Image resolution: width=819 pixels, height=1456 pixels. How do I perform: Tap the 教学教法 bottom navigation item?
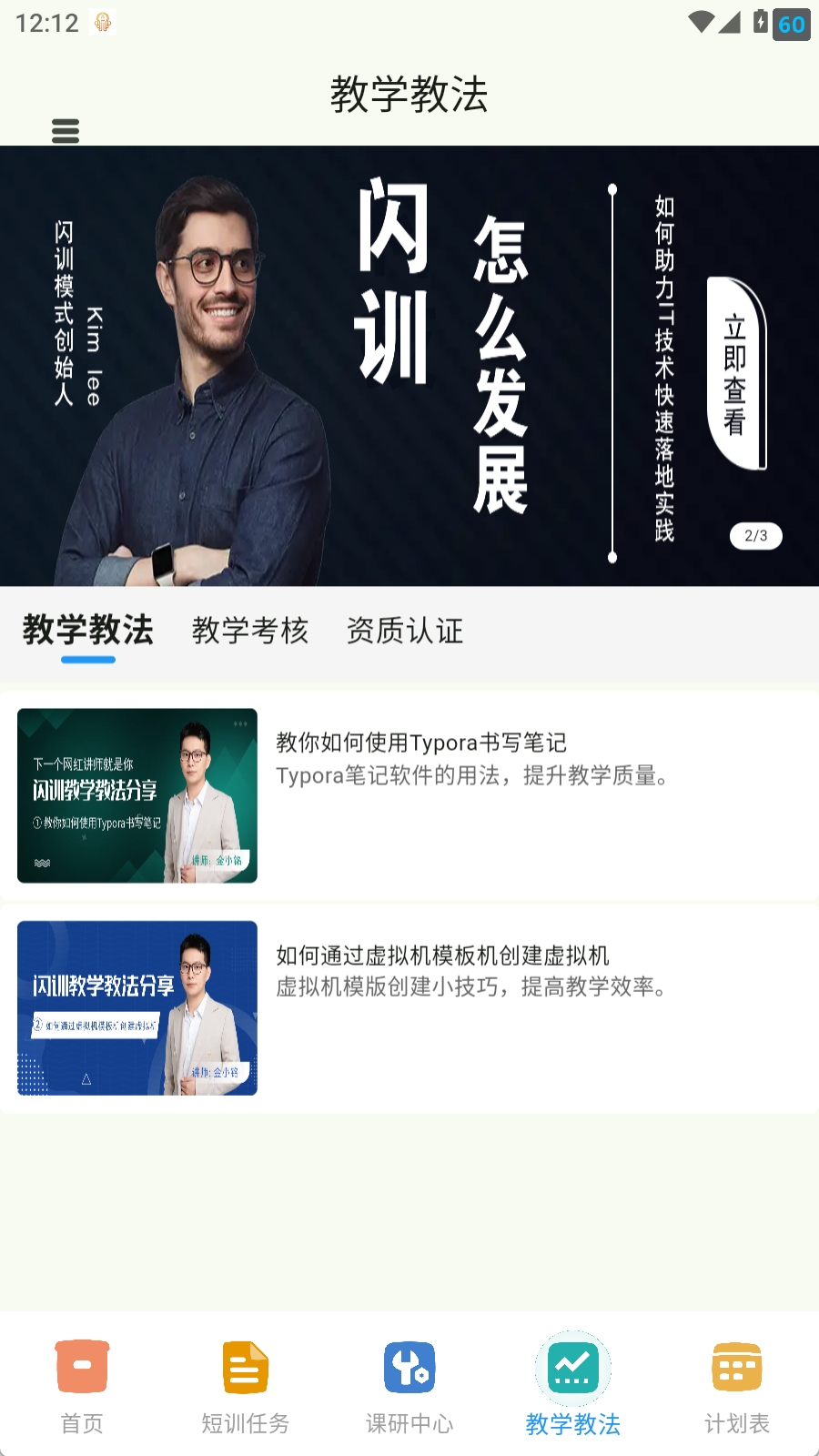[x=573, y=1385]
